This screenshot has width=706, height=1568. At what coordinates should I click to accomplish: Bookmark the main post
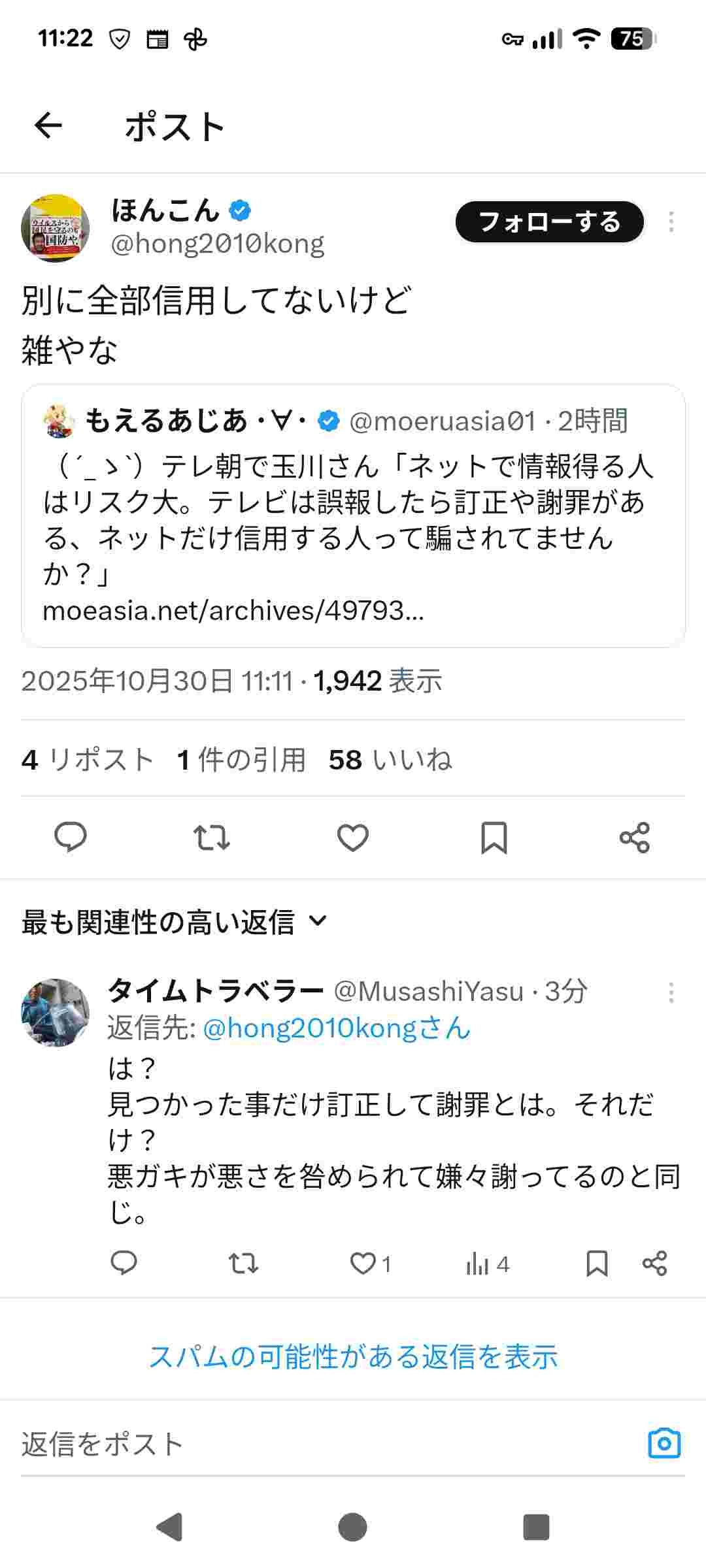pos(494,837)
